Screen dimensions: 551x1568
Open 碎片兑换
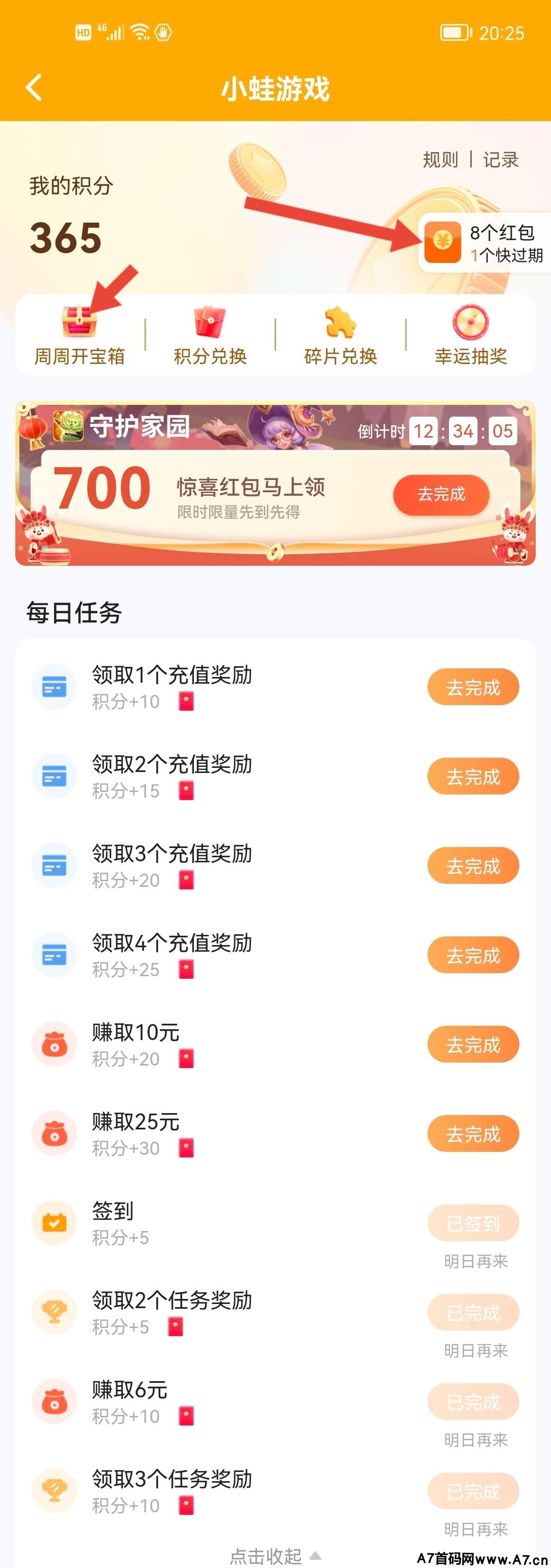click(341, 336)
